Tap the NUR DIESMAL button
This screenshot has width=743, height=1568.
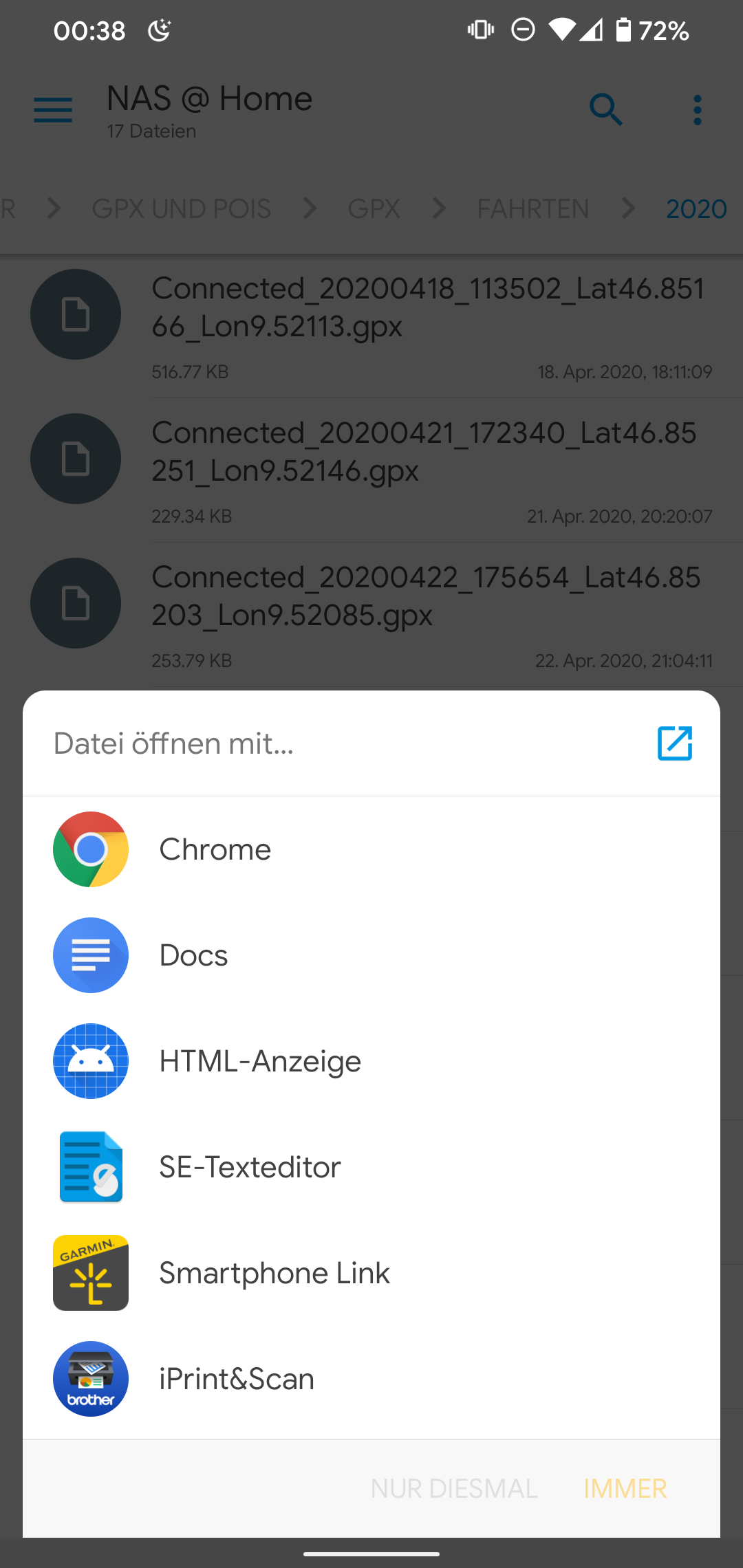tap(454, 1488)
